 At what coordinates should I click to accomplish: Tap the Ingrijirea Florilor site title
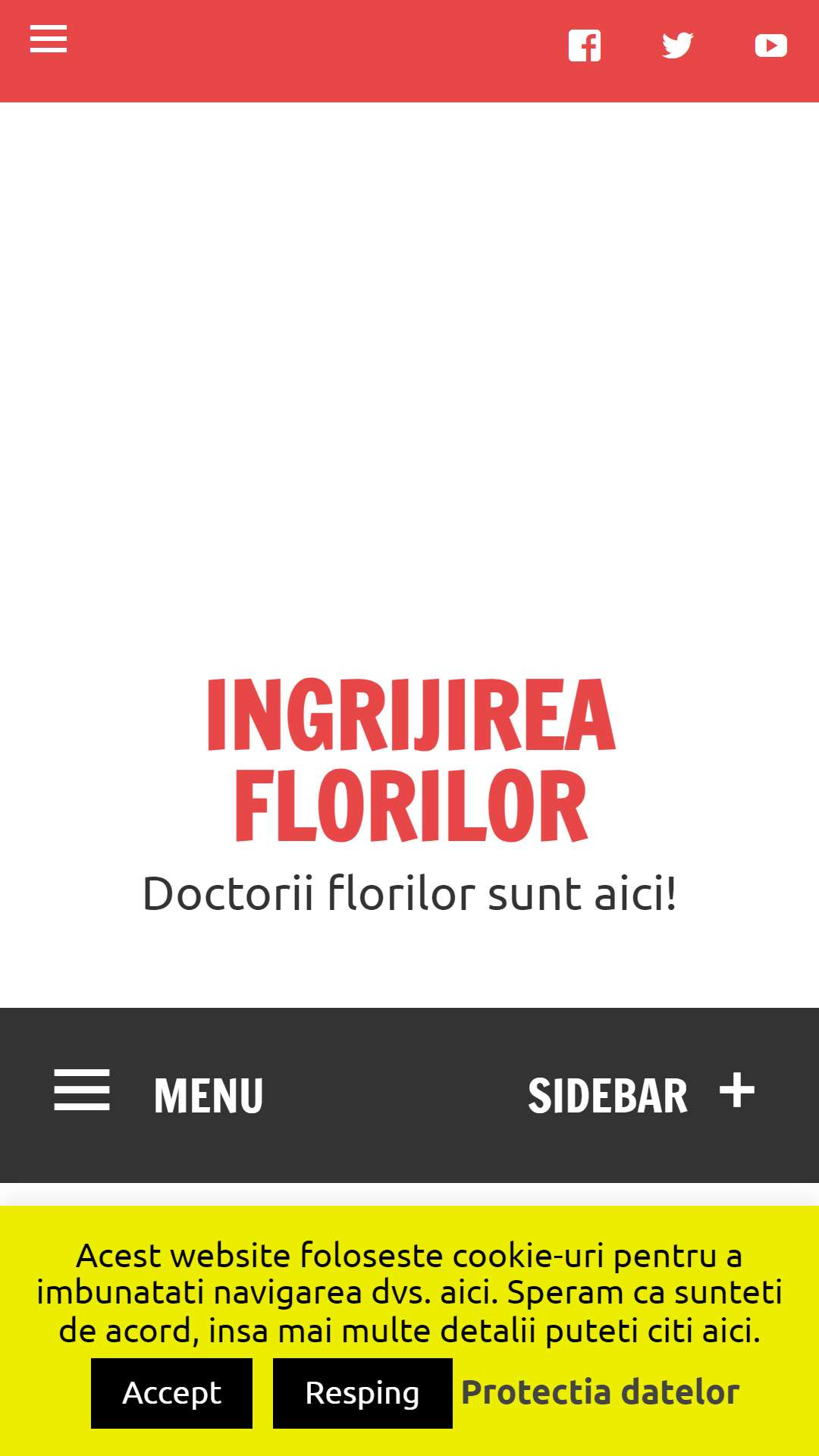(x=410, y=760)
